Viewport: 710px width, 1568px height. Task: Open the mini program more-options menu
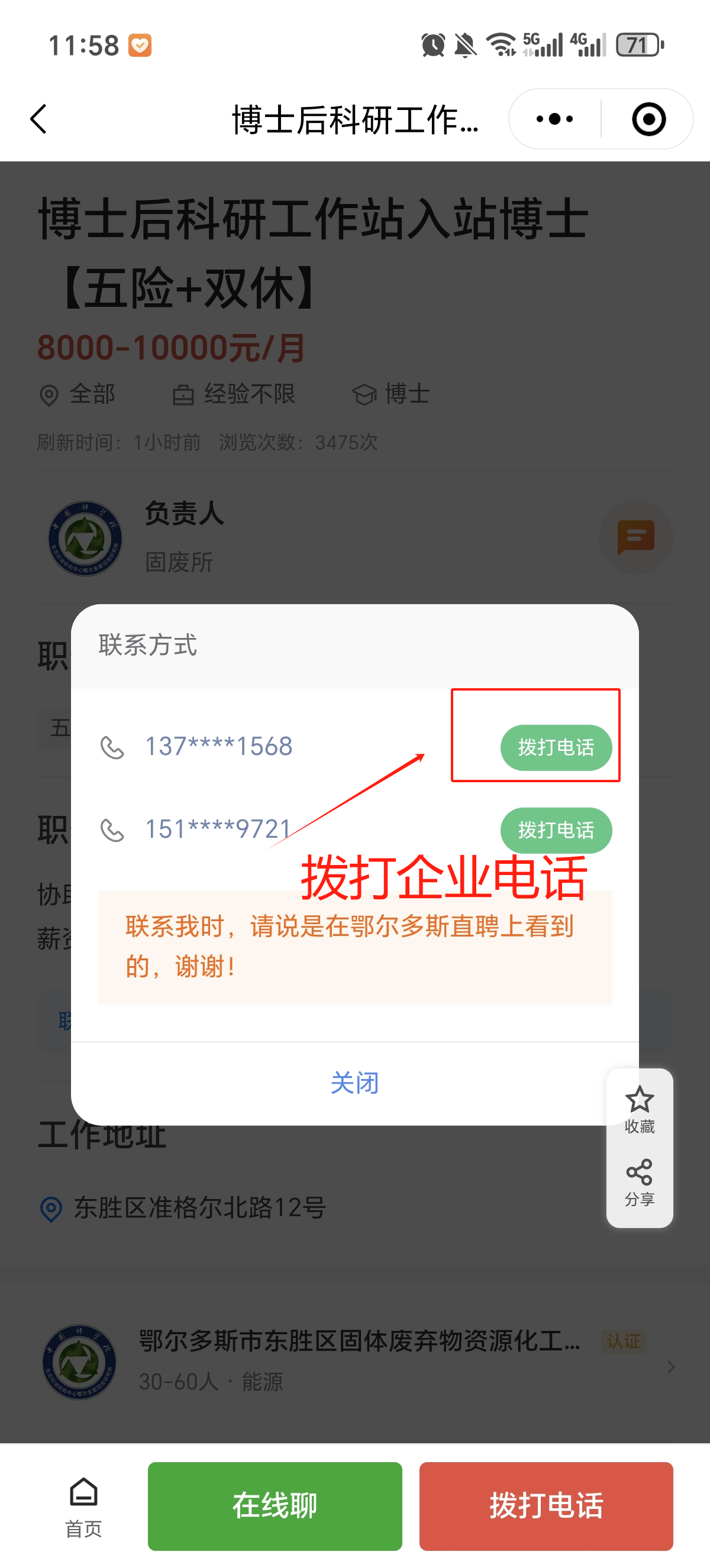(554, 119)
